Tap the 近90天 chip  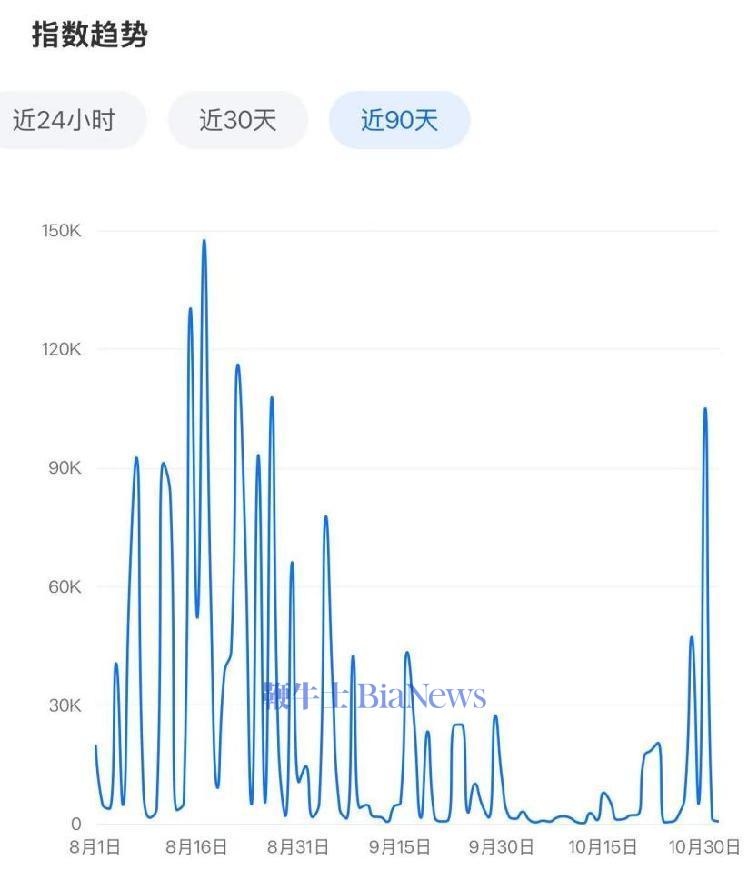point(399,121)
